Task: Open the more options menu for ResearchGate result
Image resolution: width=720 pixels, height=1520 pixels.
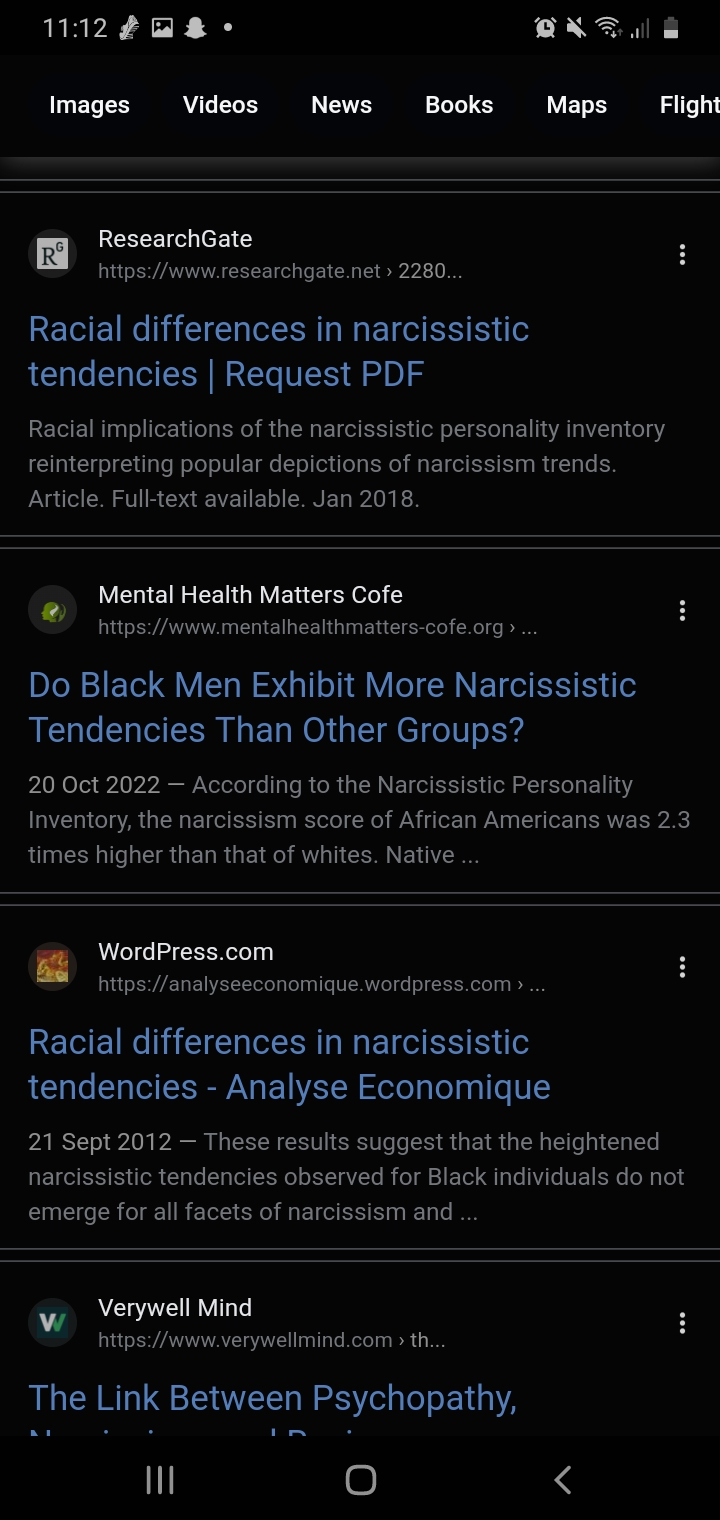Action: tap(682, 255)
